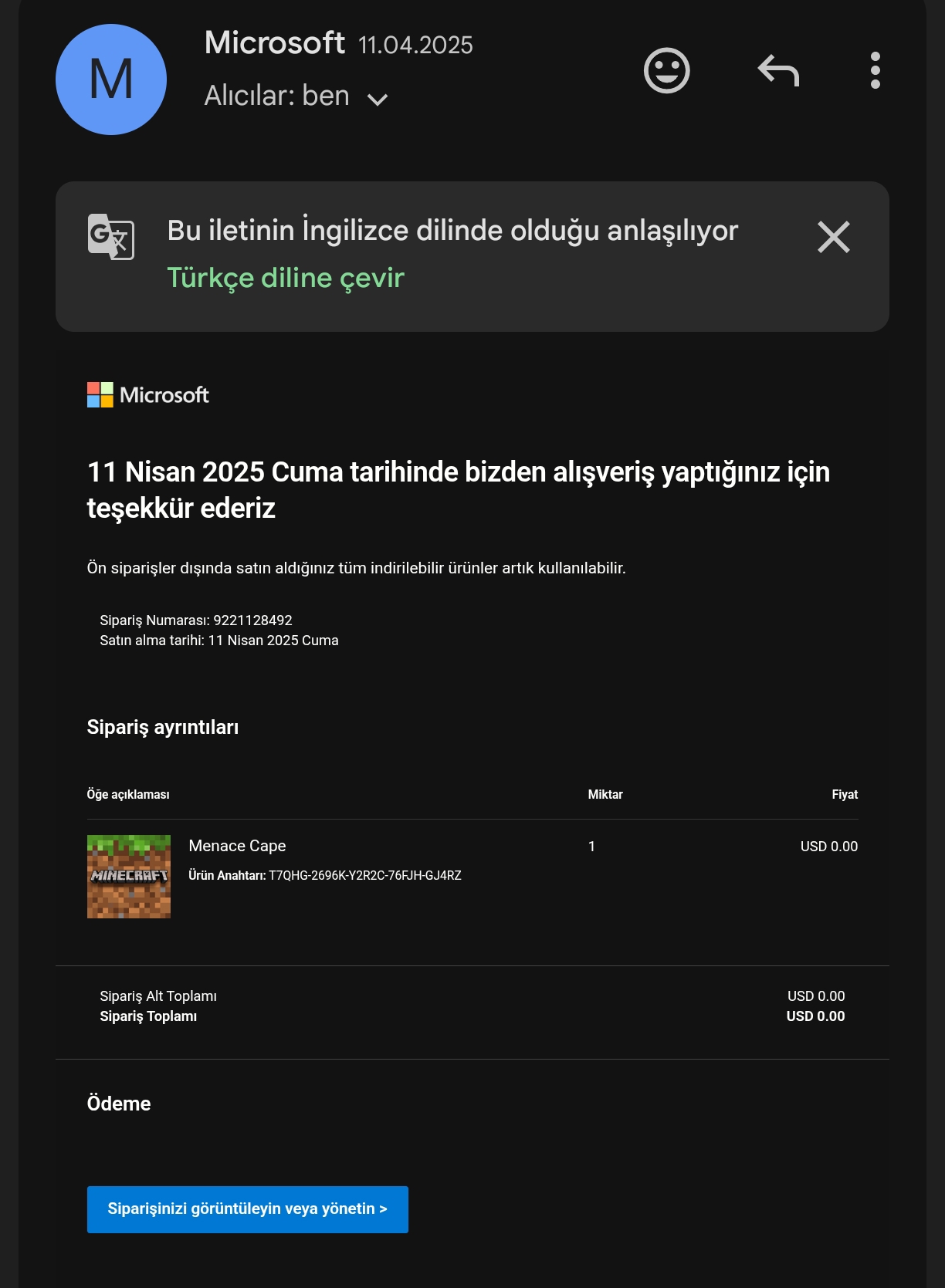Select the Menace Cape thumbnail image
The image size is (945, 1288).
click(129, 876)
